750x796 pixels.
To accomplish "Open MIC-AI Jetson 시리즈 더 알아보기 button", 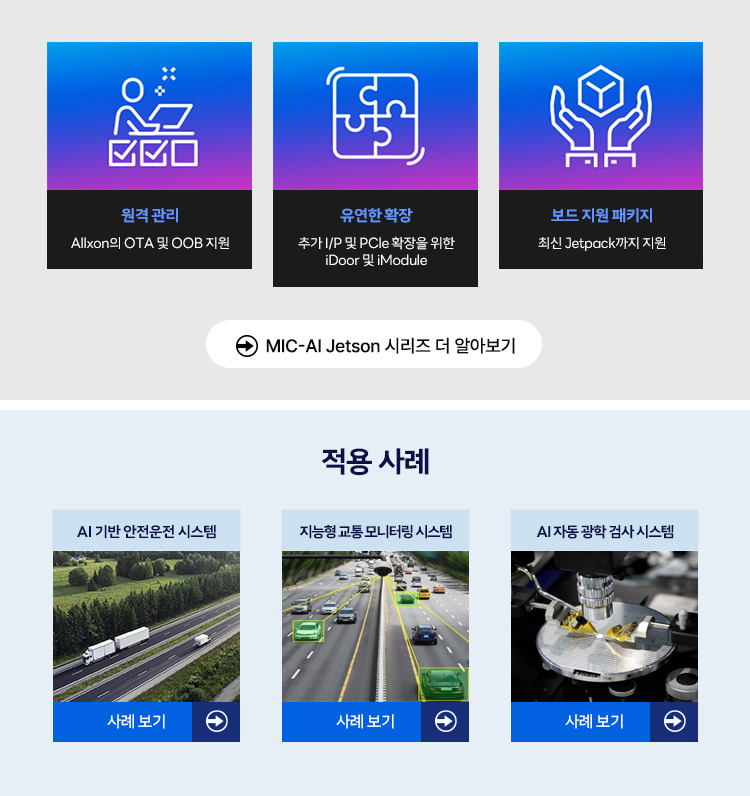I will tap(374, 345).
